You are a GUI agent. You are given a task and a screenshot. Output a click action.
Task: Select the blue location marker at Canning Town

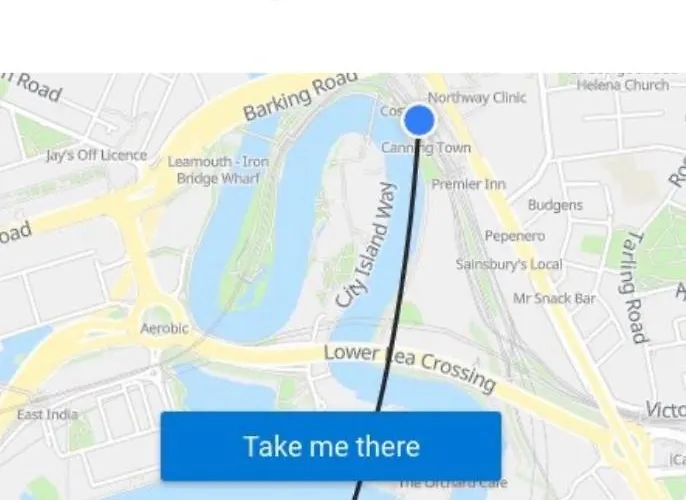pyautogui.click(x=419, y=122)
